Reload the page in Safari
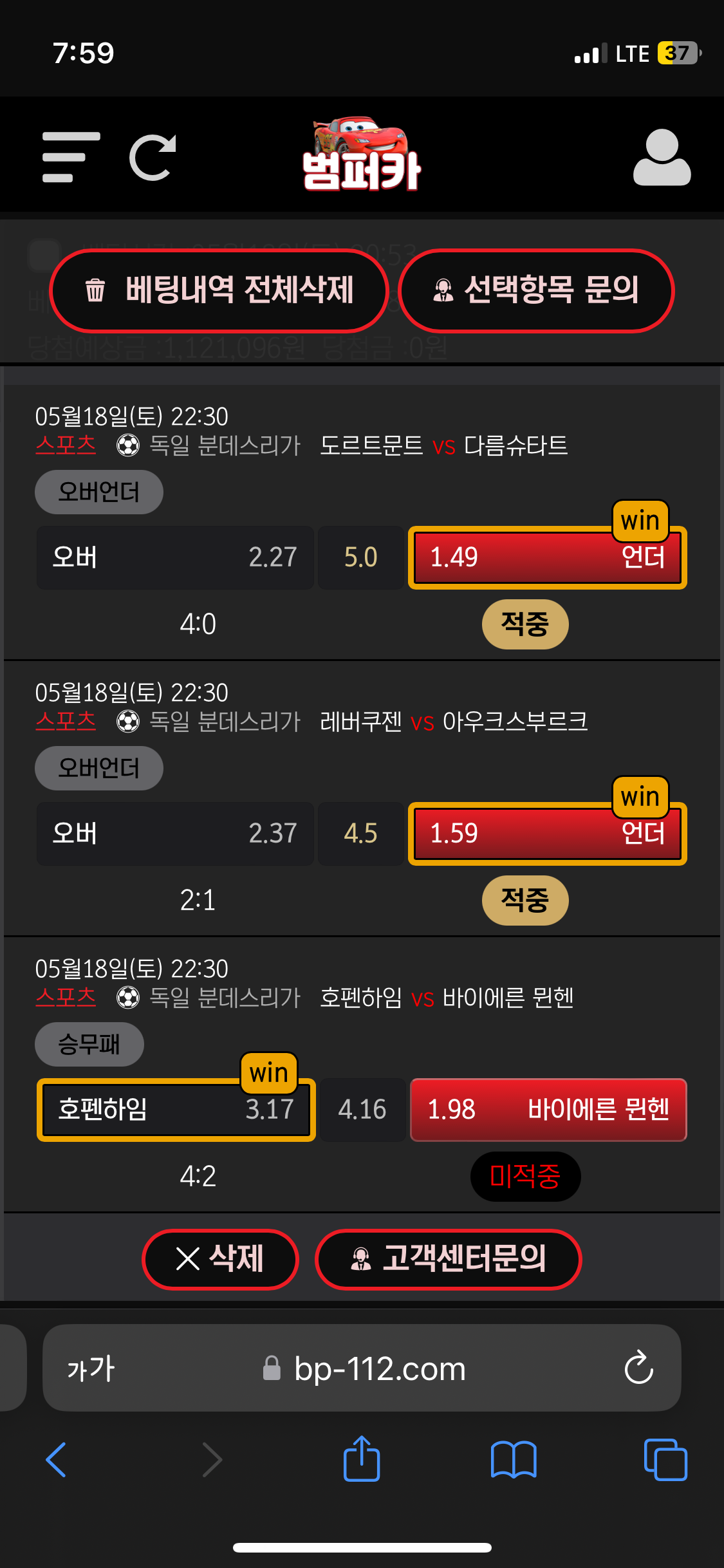The width and height of the screenshot is (724, 1568). click(638, 1368)
